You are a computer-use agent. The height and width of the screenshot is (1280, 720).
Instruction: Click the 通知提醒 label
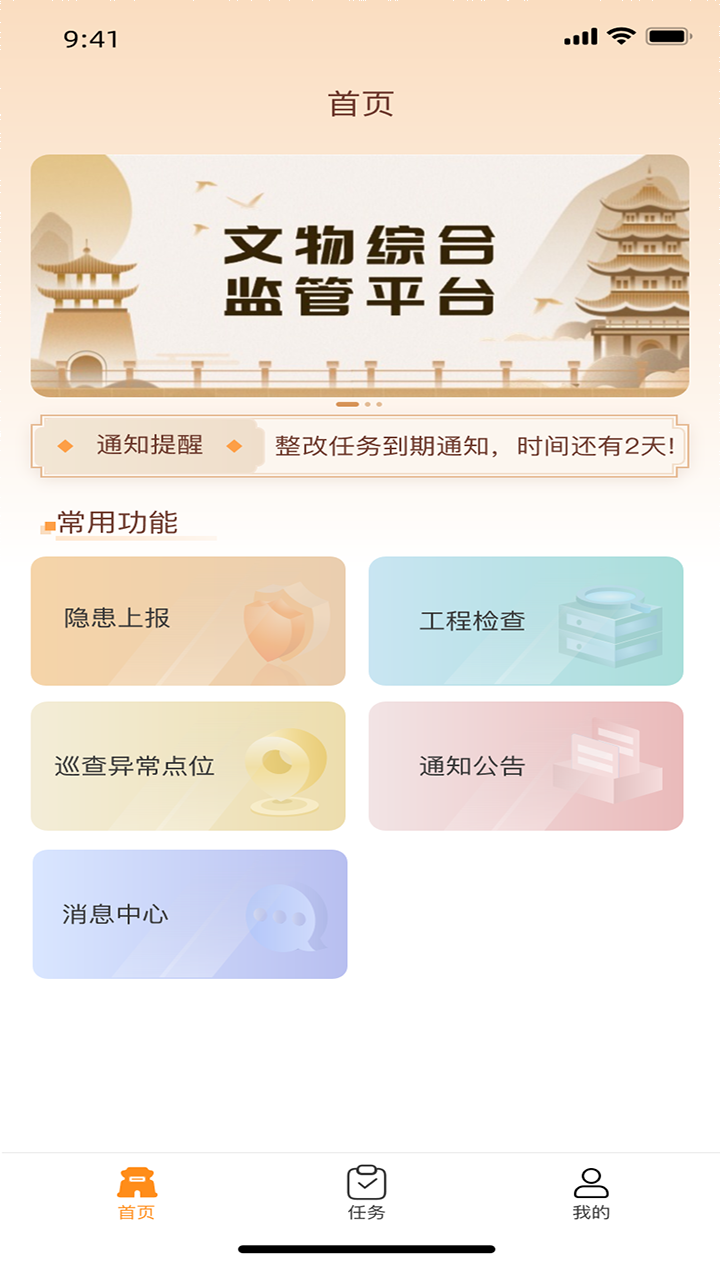pos(150,446)
